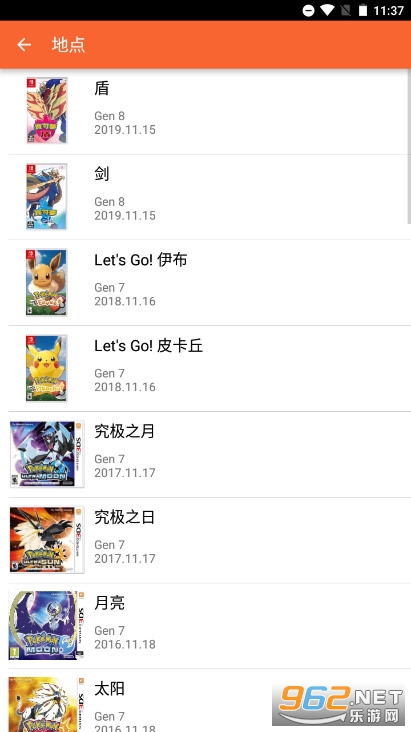Open the 剑 game entry

pyautogui.click(x=206, y=197)
